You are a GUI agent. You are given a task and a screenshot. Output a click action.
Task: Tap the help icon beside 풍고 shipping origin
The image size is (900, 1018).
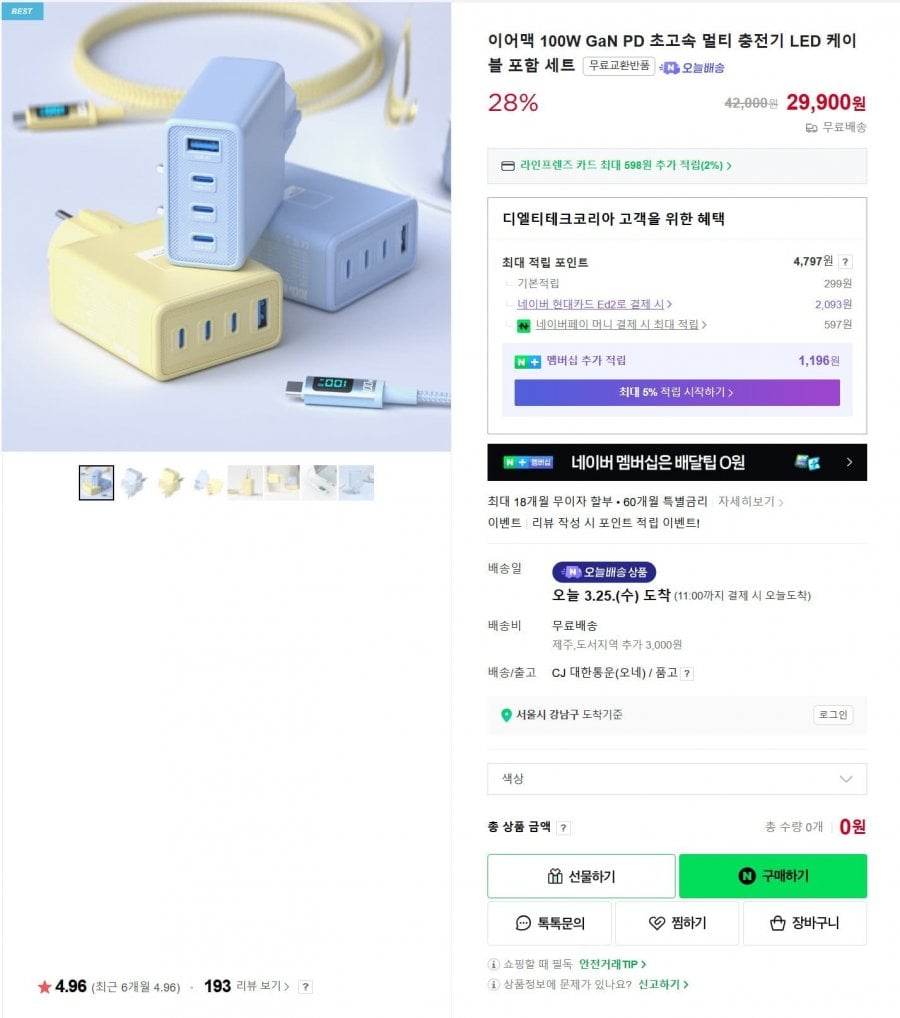coord(687,673)
